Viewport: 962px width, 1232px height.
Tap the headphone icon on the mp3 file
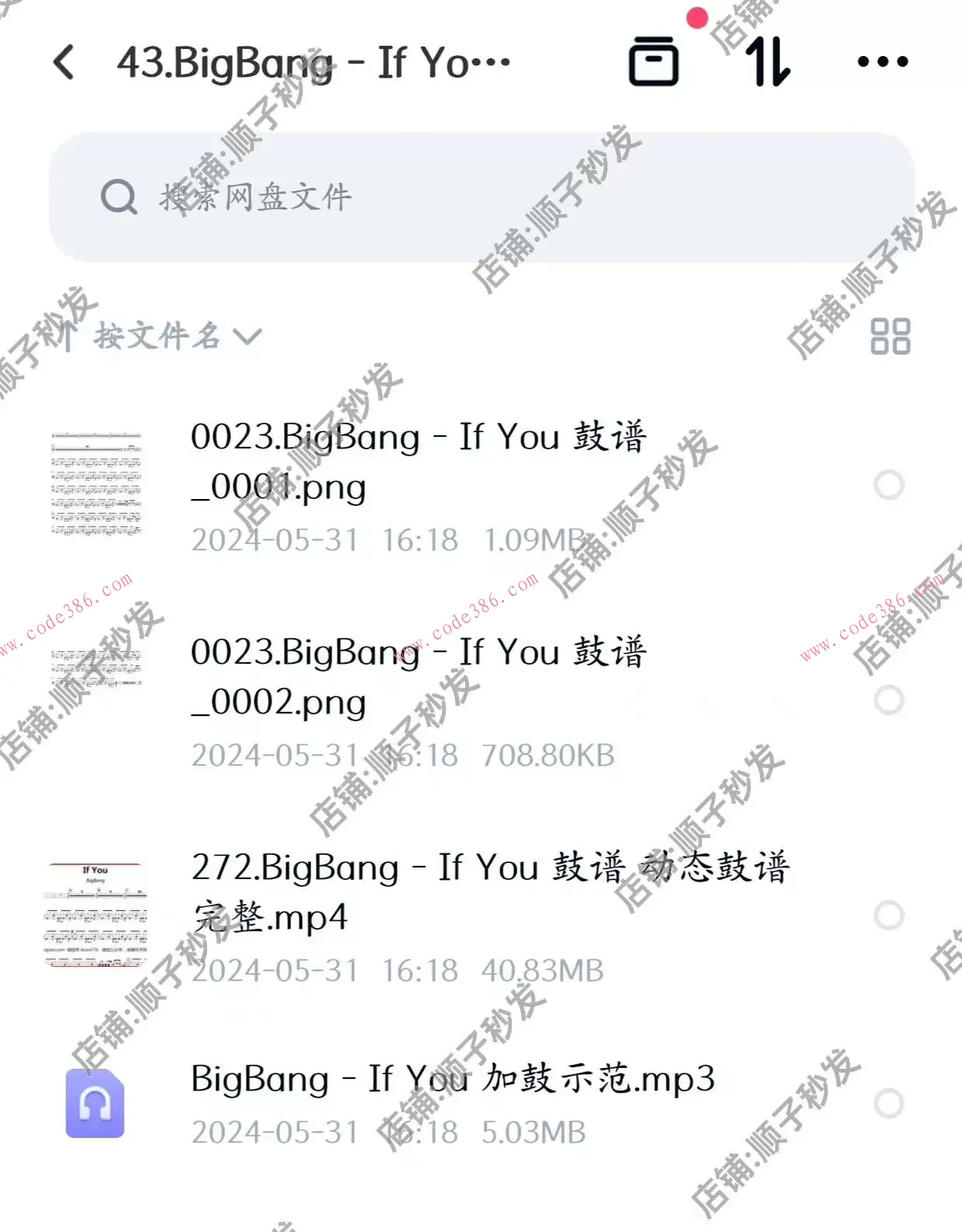pos(95,1102)
